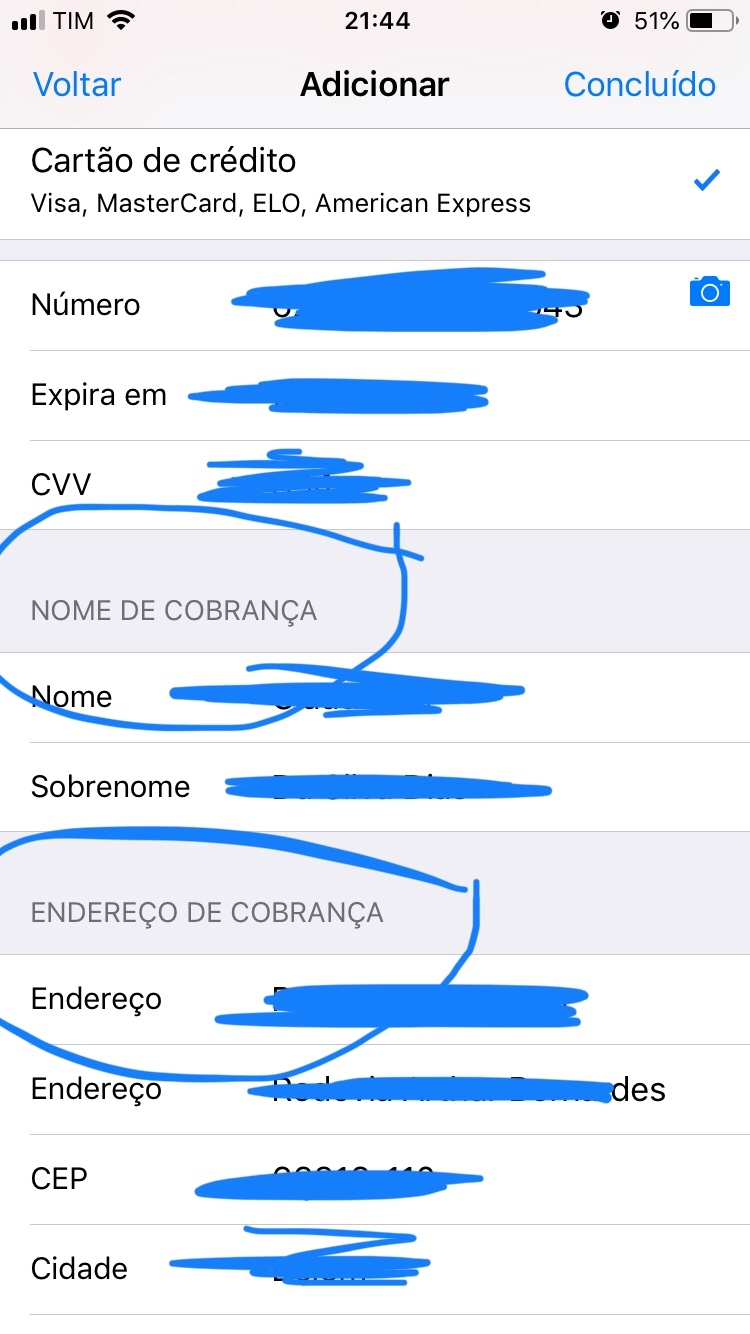Edit the card Número field
The width and height of the screenshot is (750, 1334).
[x=375, y=305]
